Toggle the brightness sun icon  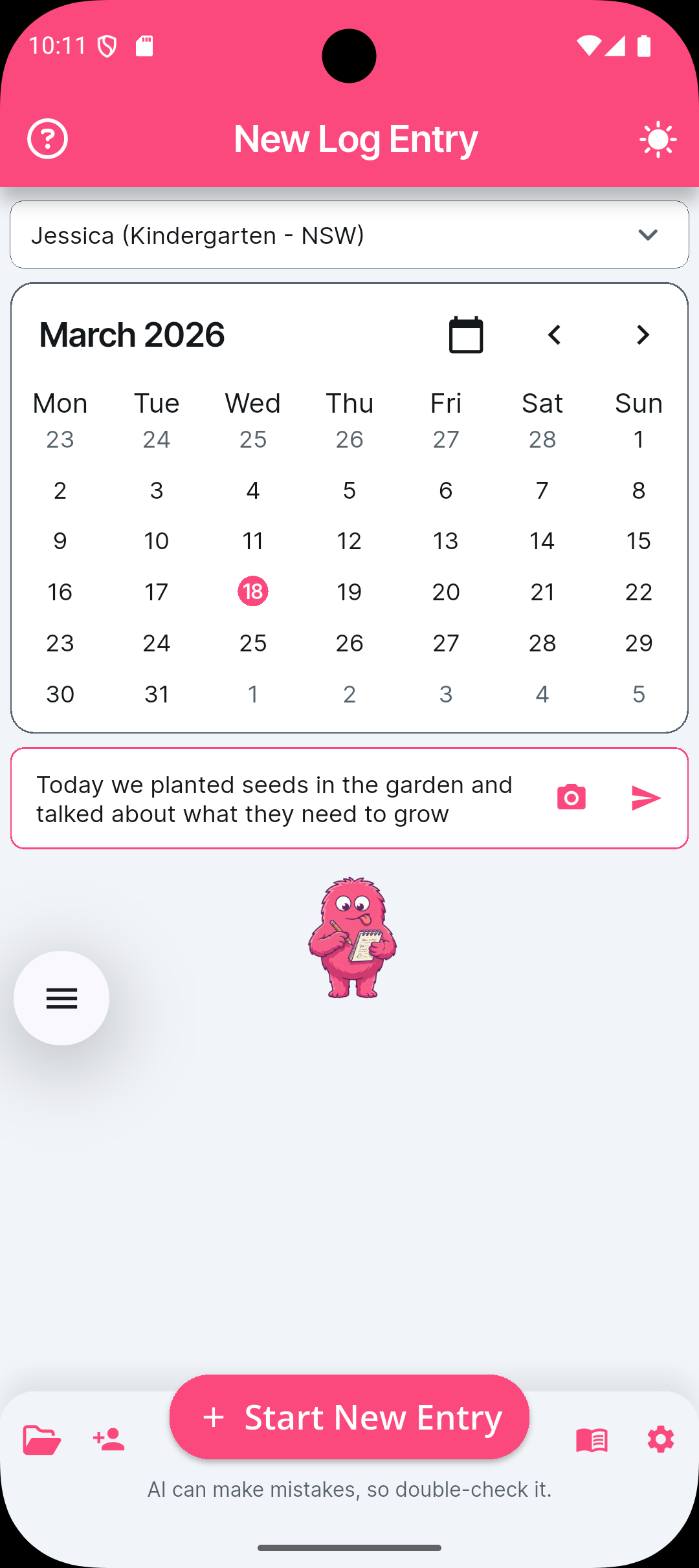click(657, 137)
